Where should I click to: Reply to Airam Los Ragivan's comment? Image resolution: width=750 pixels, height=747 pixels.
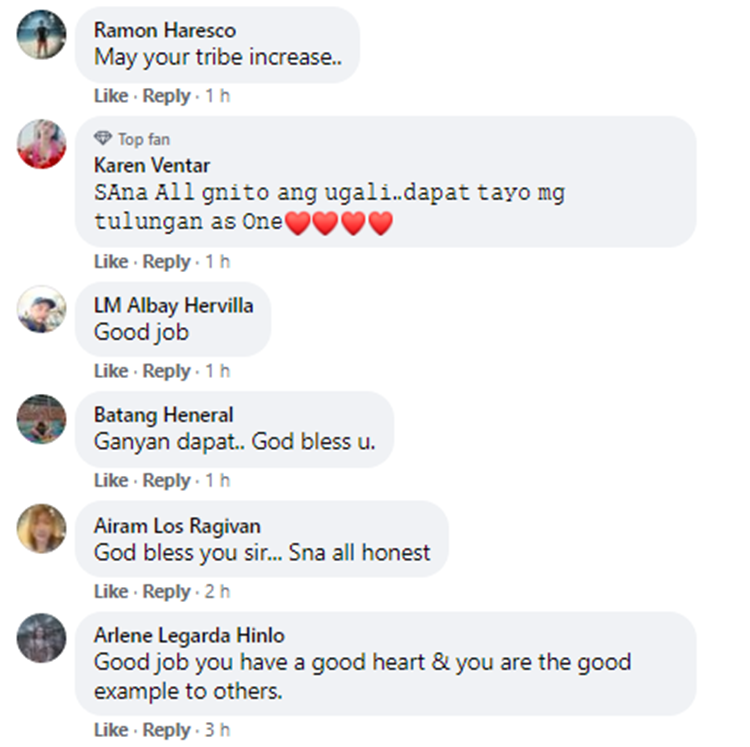[x=166, y=592]
